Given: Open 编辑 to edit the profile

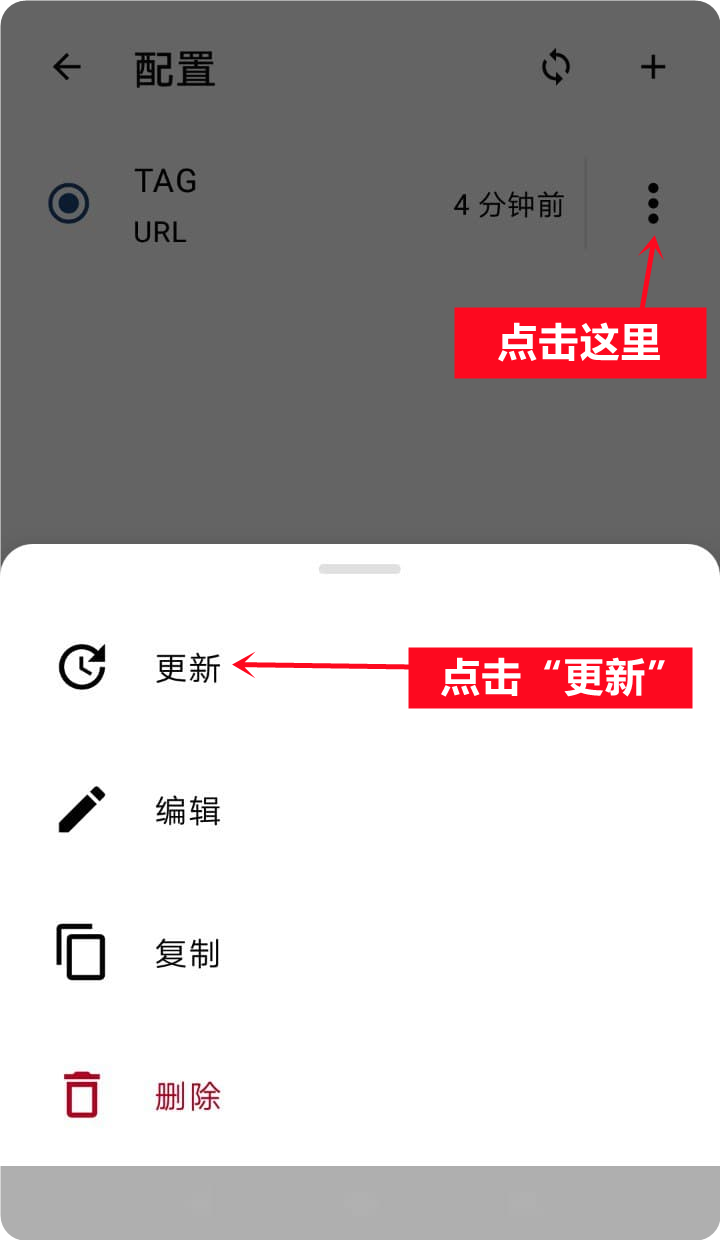Looking at the screenshot, I should (x=187, y=810).
